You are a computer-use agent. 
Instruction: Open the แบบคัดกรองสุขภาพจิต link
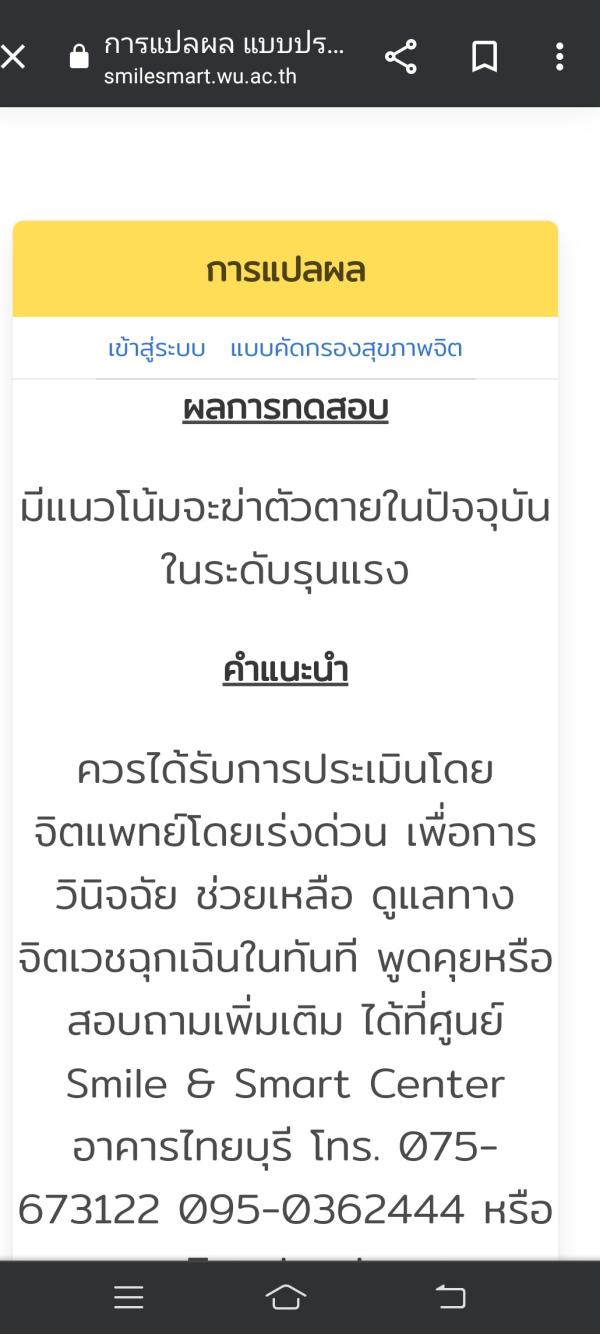coord(346,349)
